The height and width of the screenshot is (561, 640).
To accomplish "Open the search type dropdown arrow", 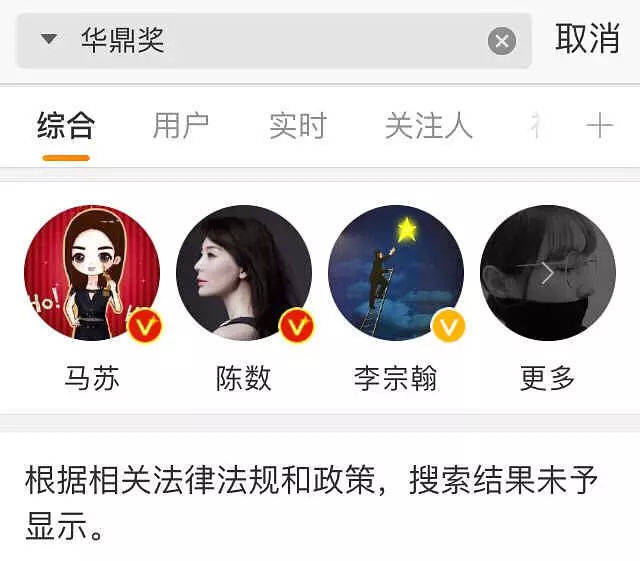I will tap(49, 40).
